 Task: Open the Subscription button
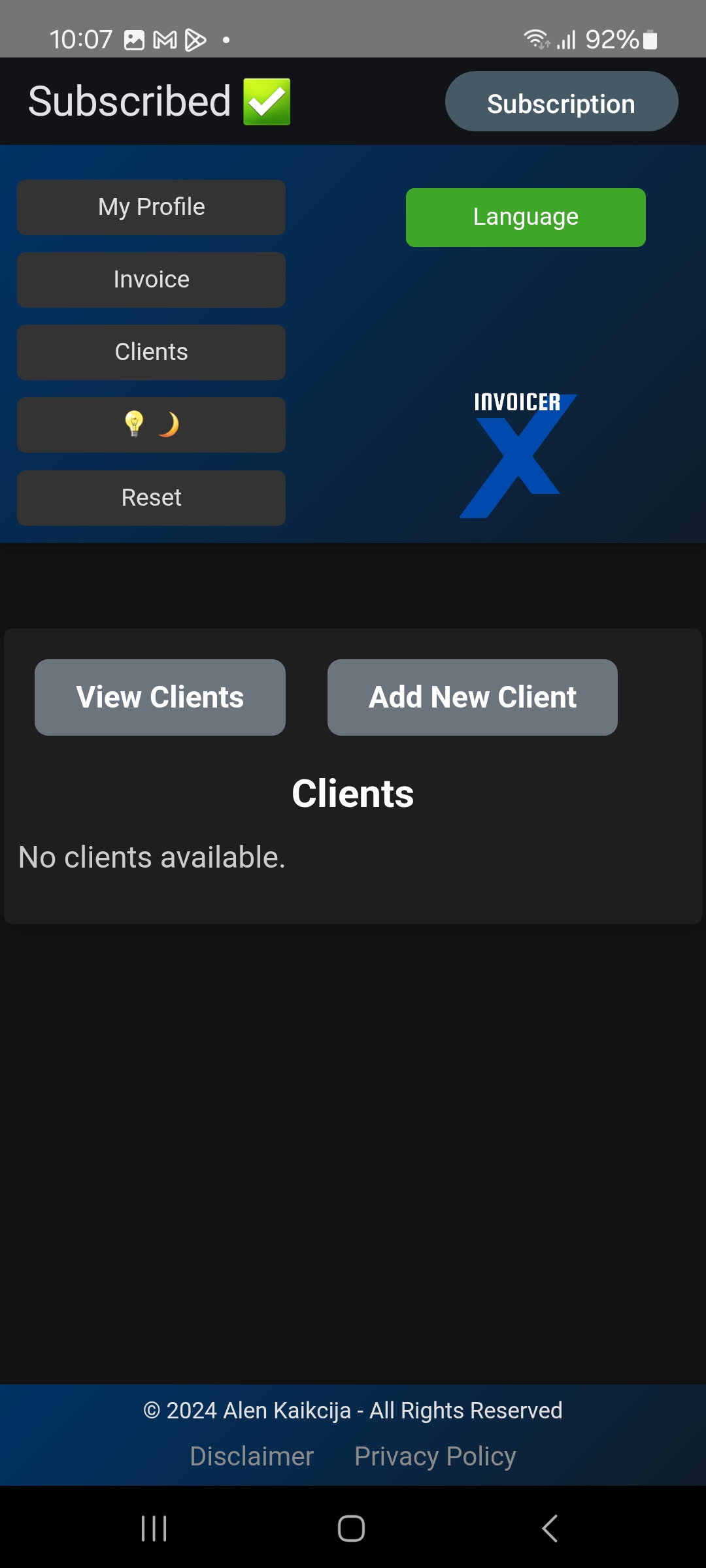click(x=561, y=102)
